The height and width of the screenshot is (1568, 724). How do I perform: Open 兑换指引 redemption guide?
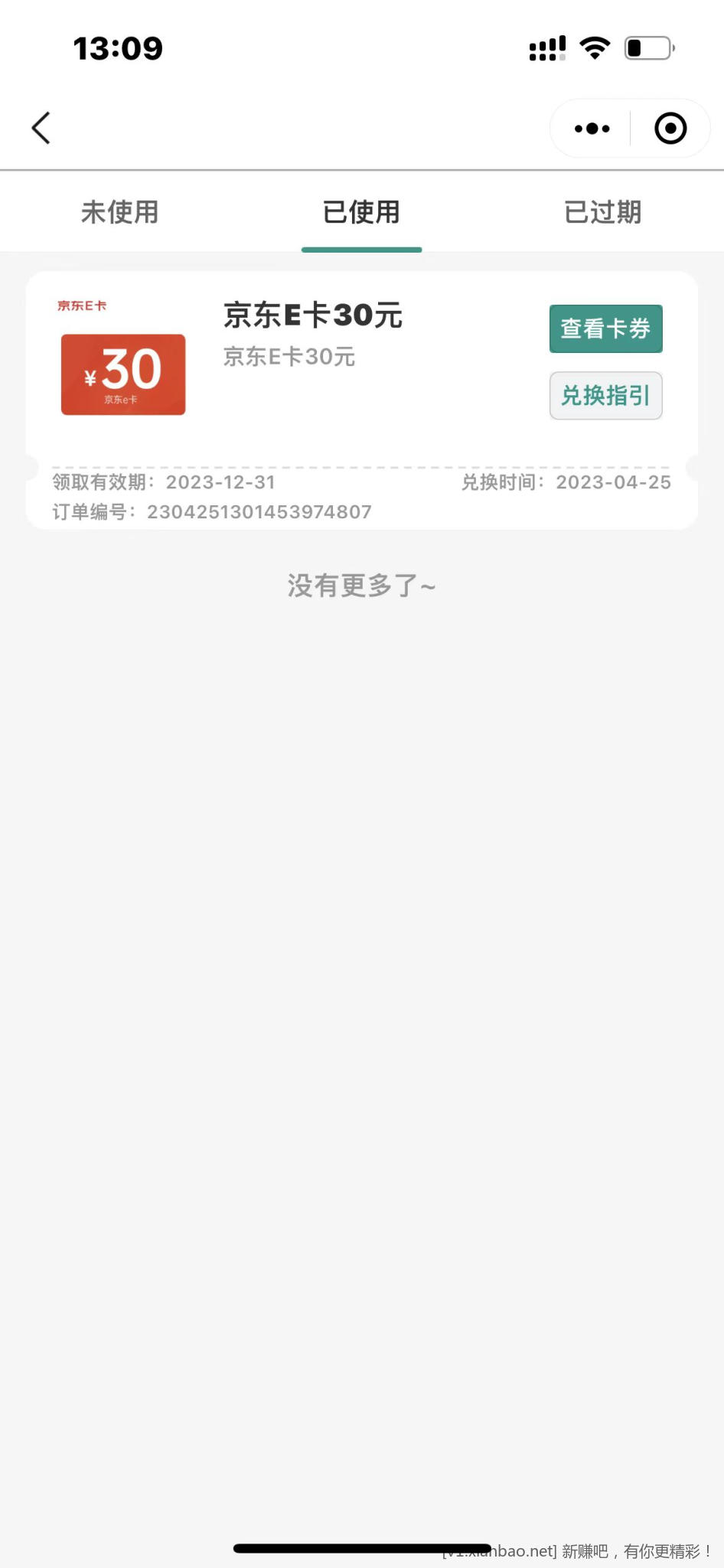point(605,396)
